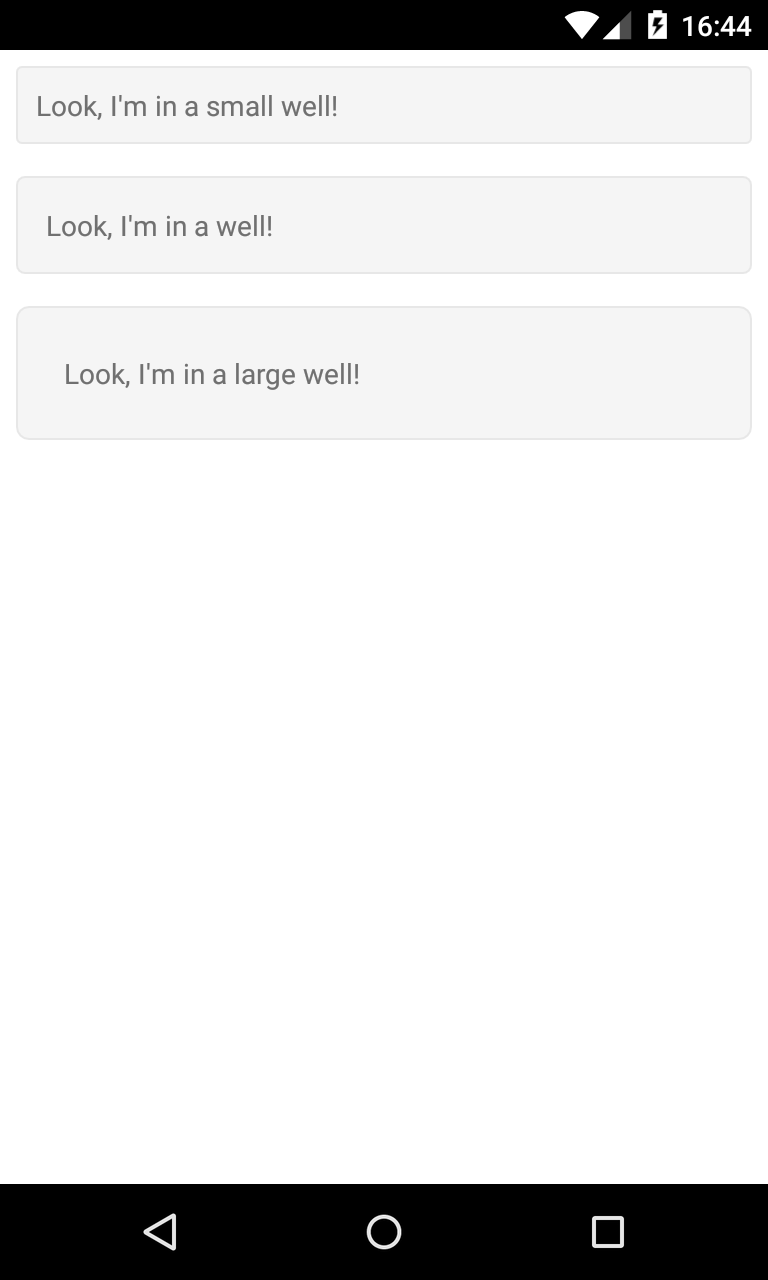
Task: Expand the 'Look, I'm in a small well!' panel
Action: [x=384, y=104]
